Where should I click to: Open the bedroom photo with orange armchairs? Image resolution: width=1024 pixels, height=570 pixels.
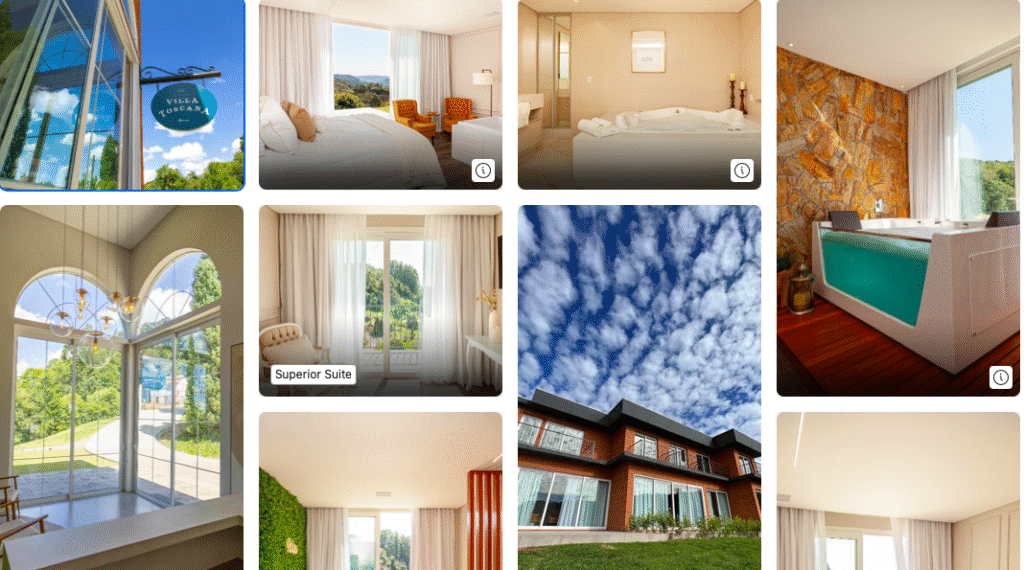click(380, 95)
